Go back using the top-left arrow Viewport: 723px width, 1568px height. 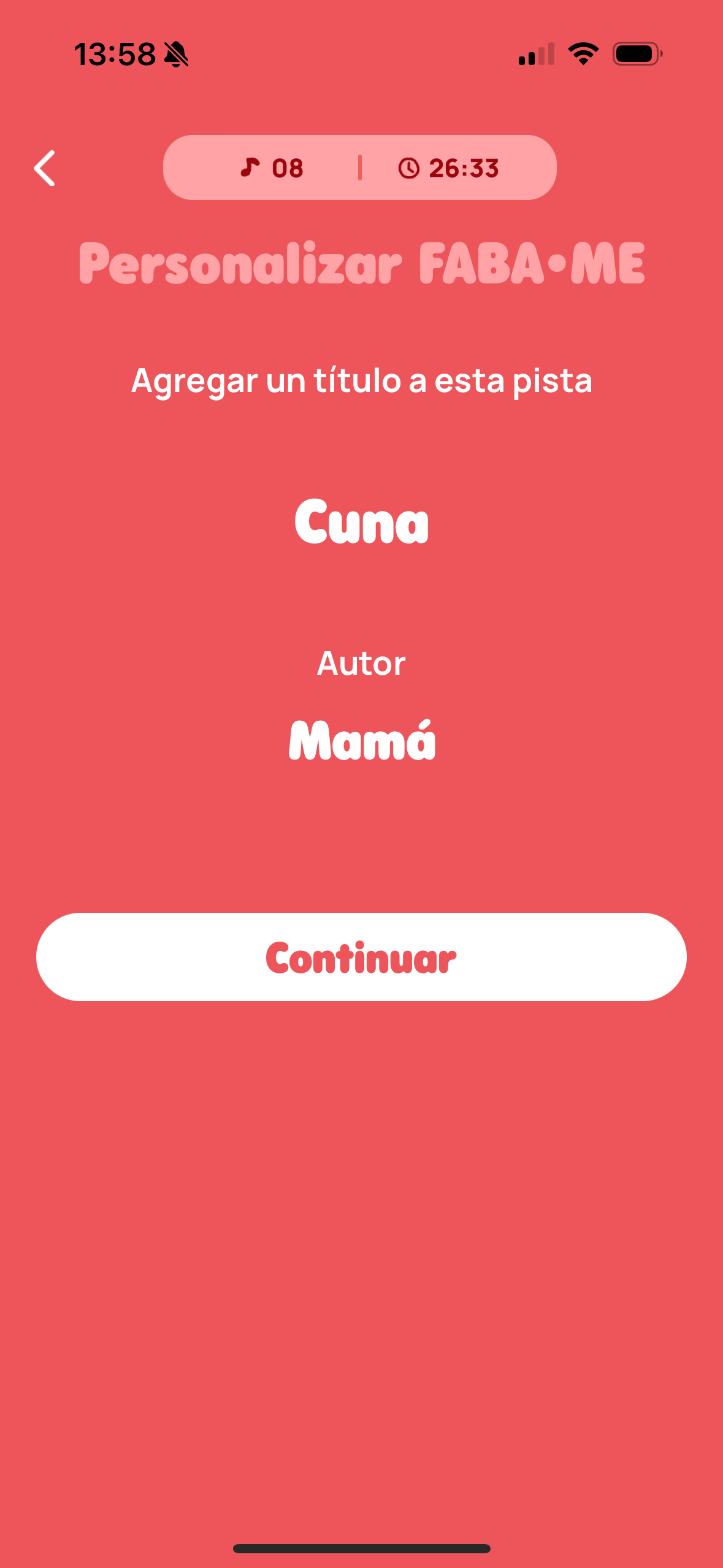(x=45, y=168)
